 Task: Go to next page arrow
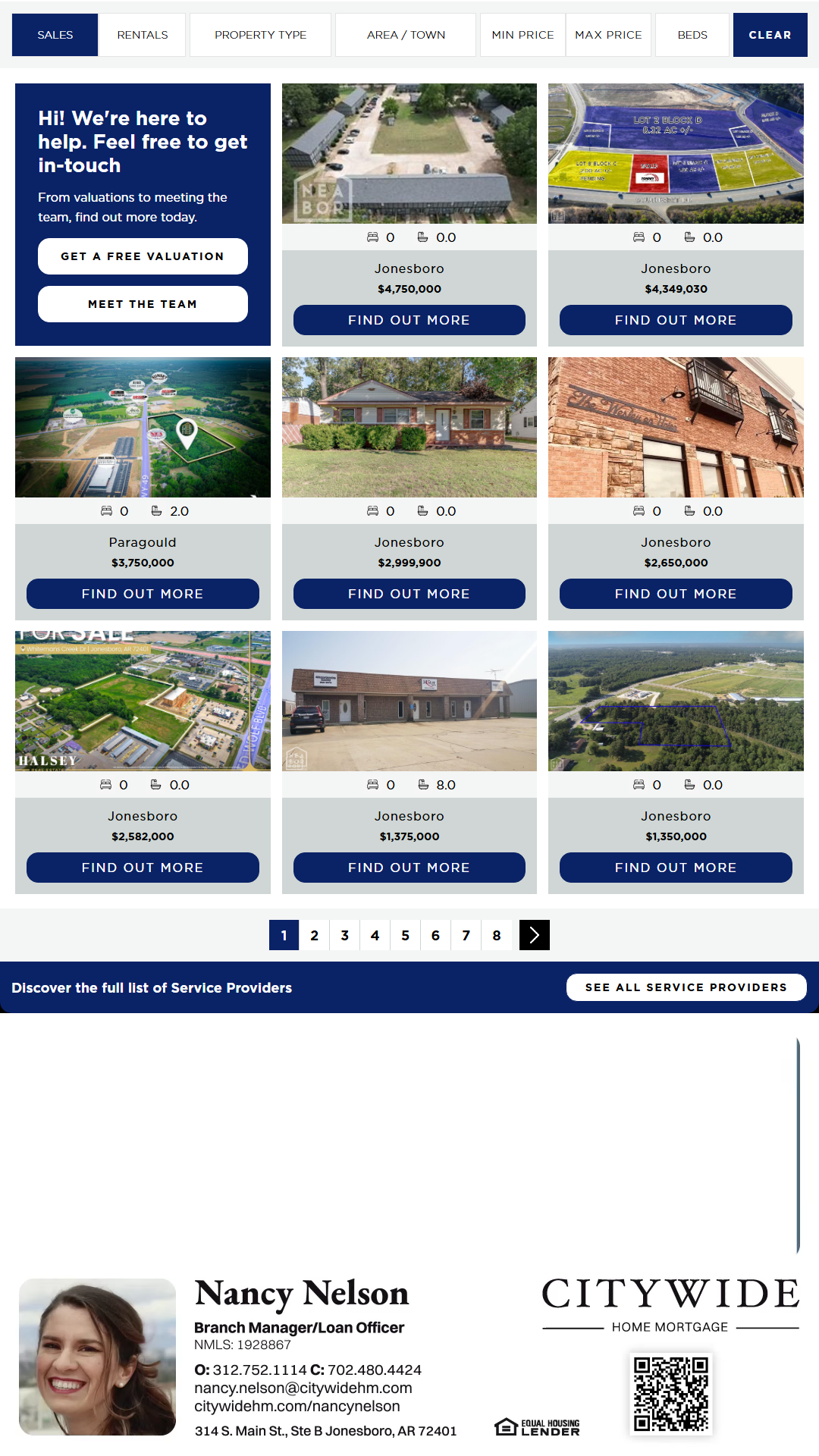tap(534, 935)
